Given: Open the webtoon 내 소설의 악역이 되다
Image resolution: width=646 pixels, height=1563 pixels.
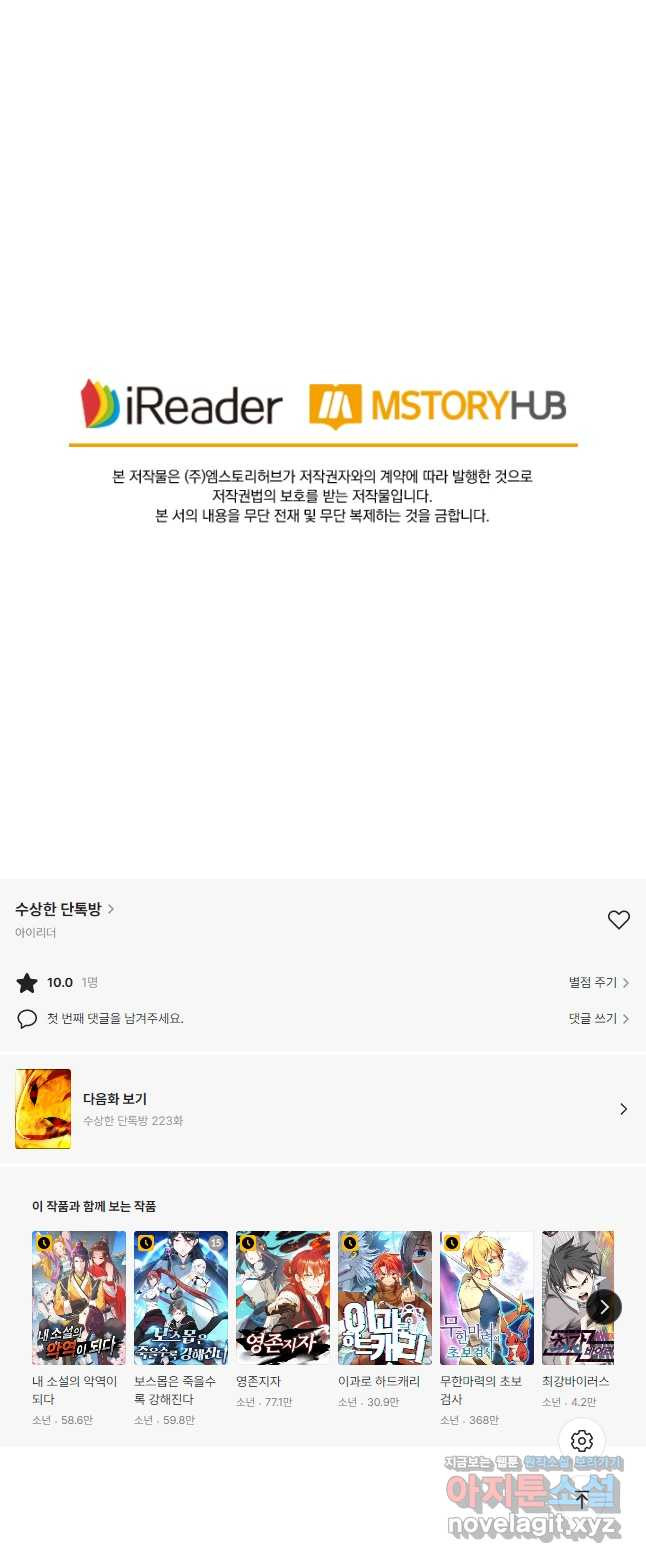Looking at the screenshot, I should [x=79, y=1298].
